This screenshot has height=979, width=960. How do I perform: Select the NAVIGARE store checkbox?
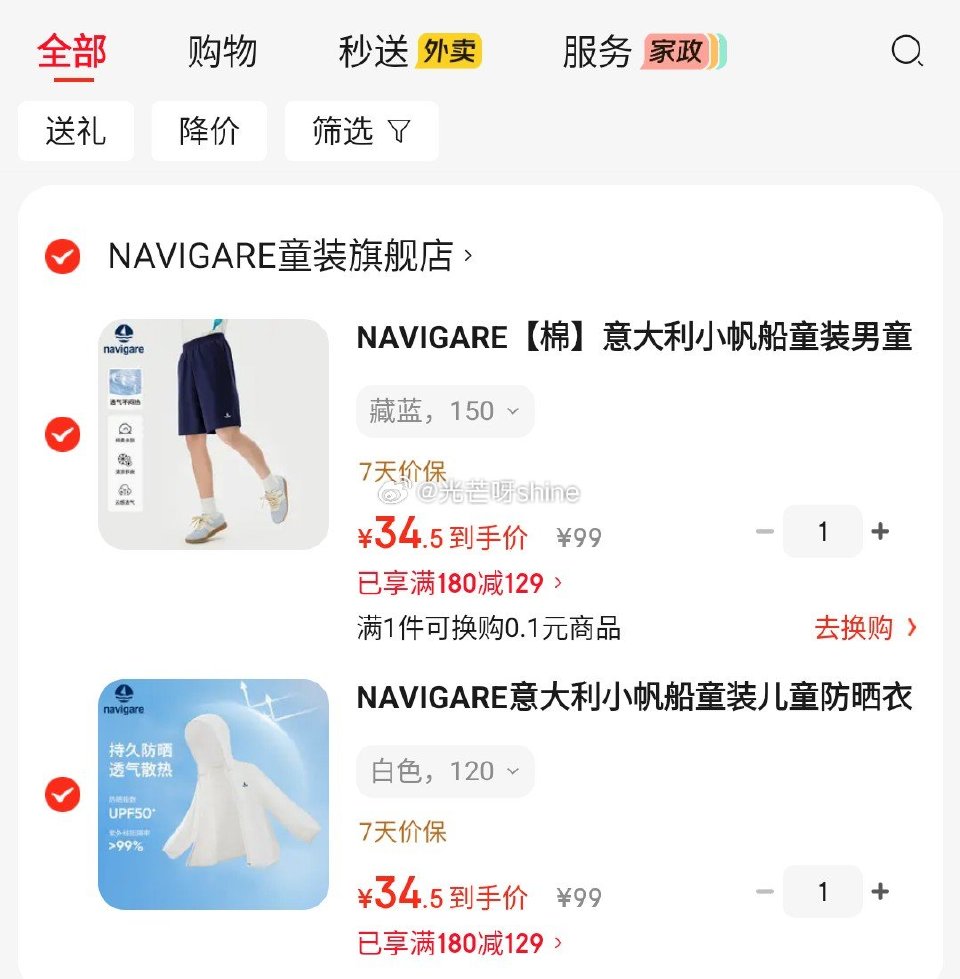pyautogui.click(x=62, y=257)
